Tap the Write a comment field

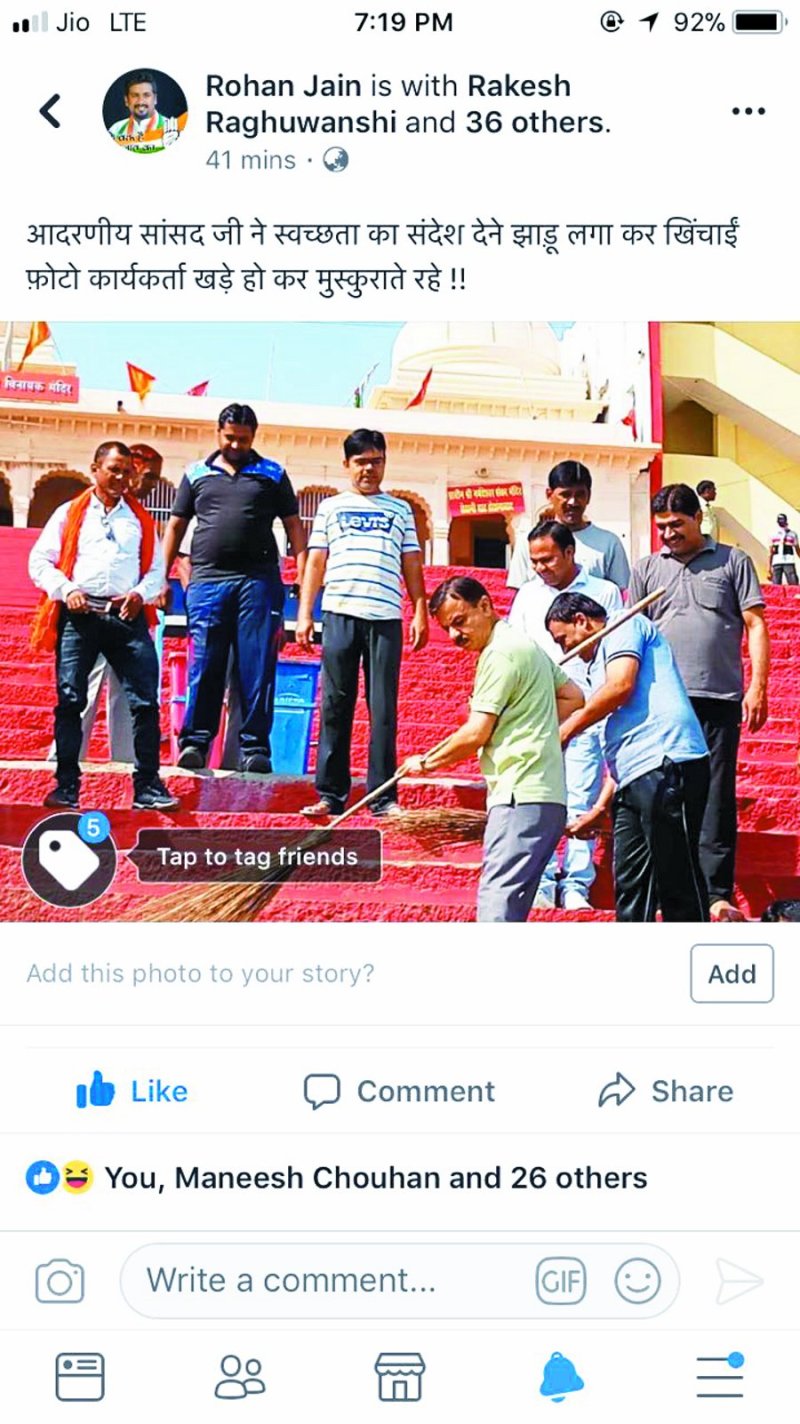coord(330,1281)
